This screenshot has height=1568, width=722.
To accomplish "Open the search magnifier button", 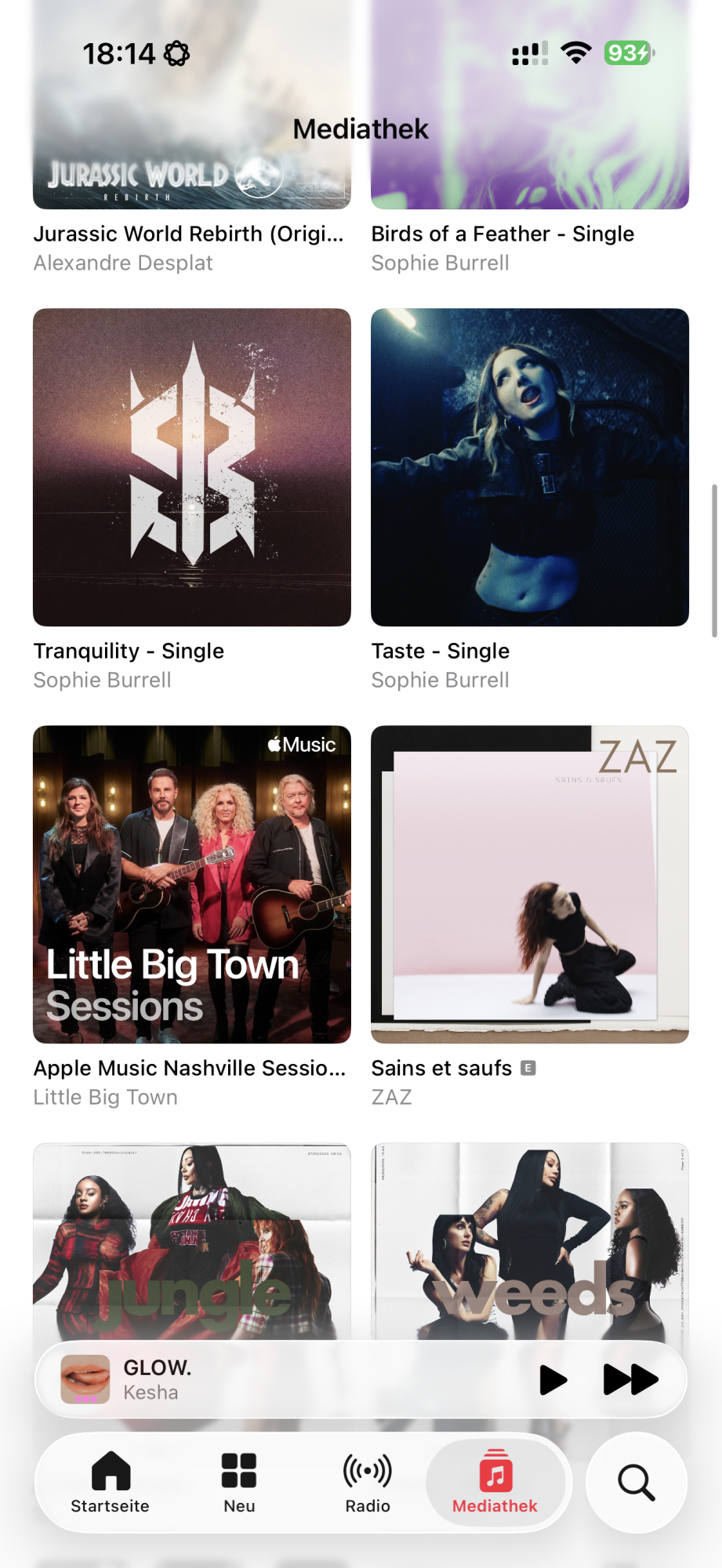I will point(636,1483).
